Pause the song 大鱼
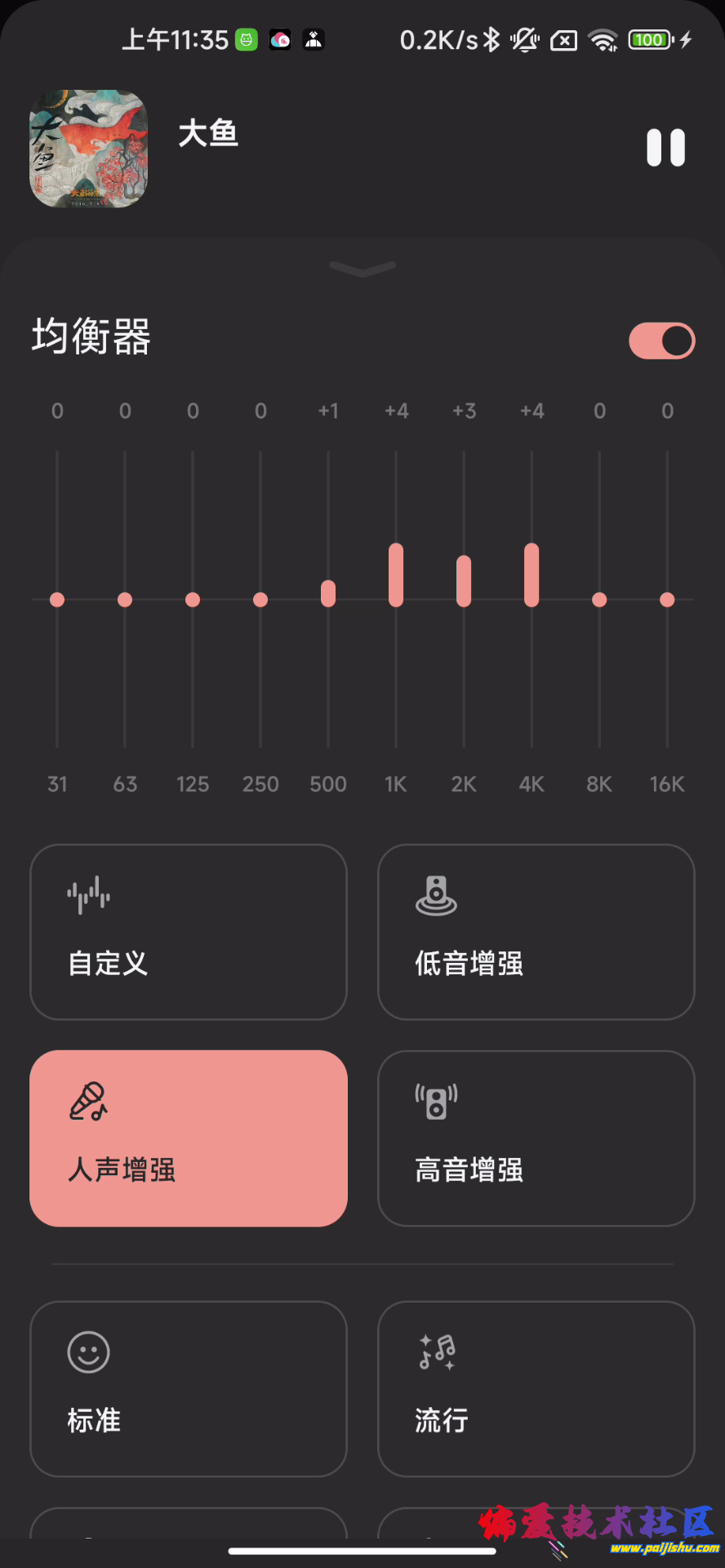The height and width of the screenshot is (1568, 725). (x=665, y=148)
